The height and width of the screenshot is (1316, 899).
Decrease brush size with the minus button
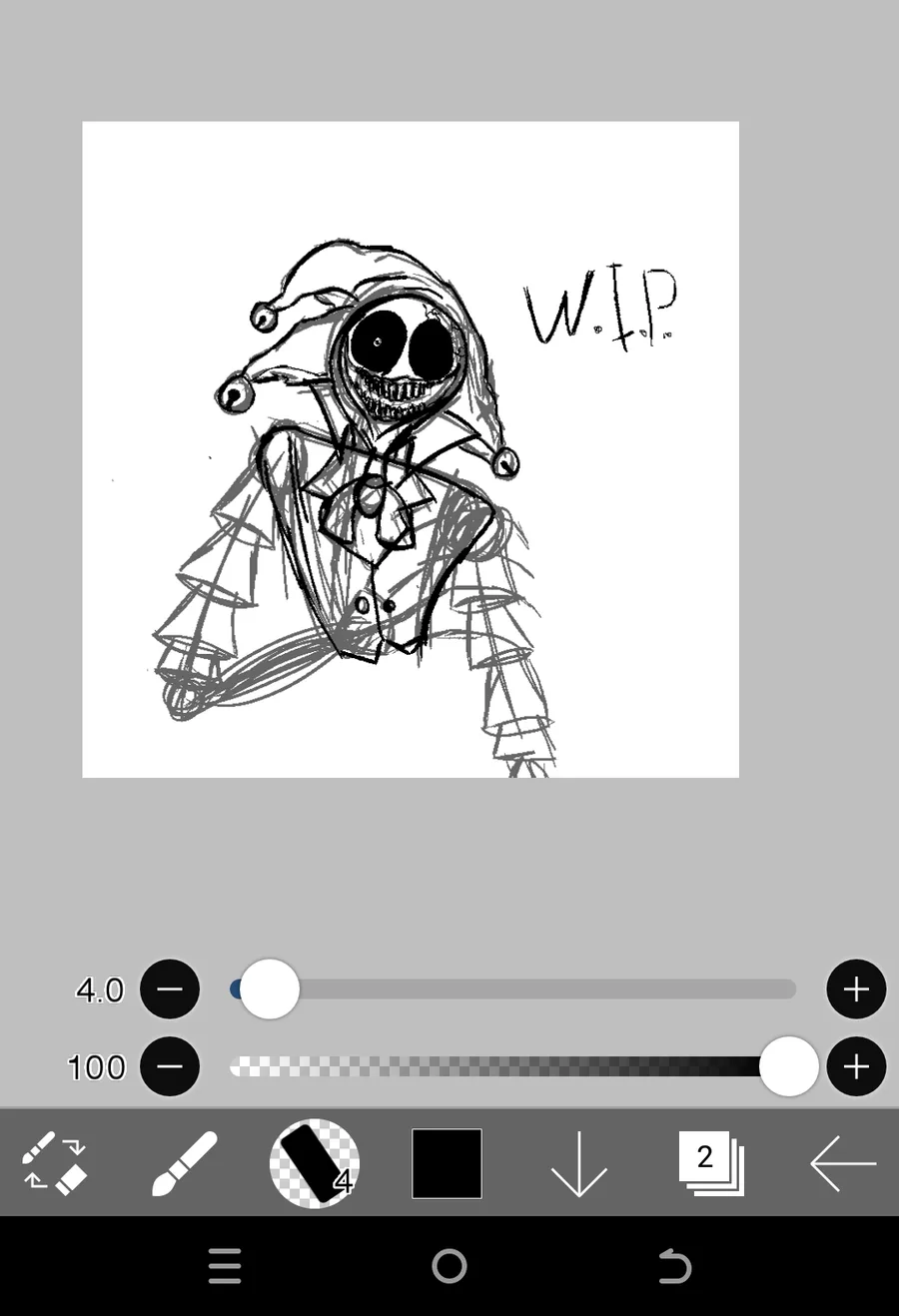point(170,989)
